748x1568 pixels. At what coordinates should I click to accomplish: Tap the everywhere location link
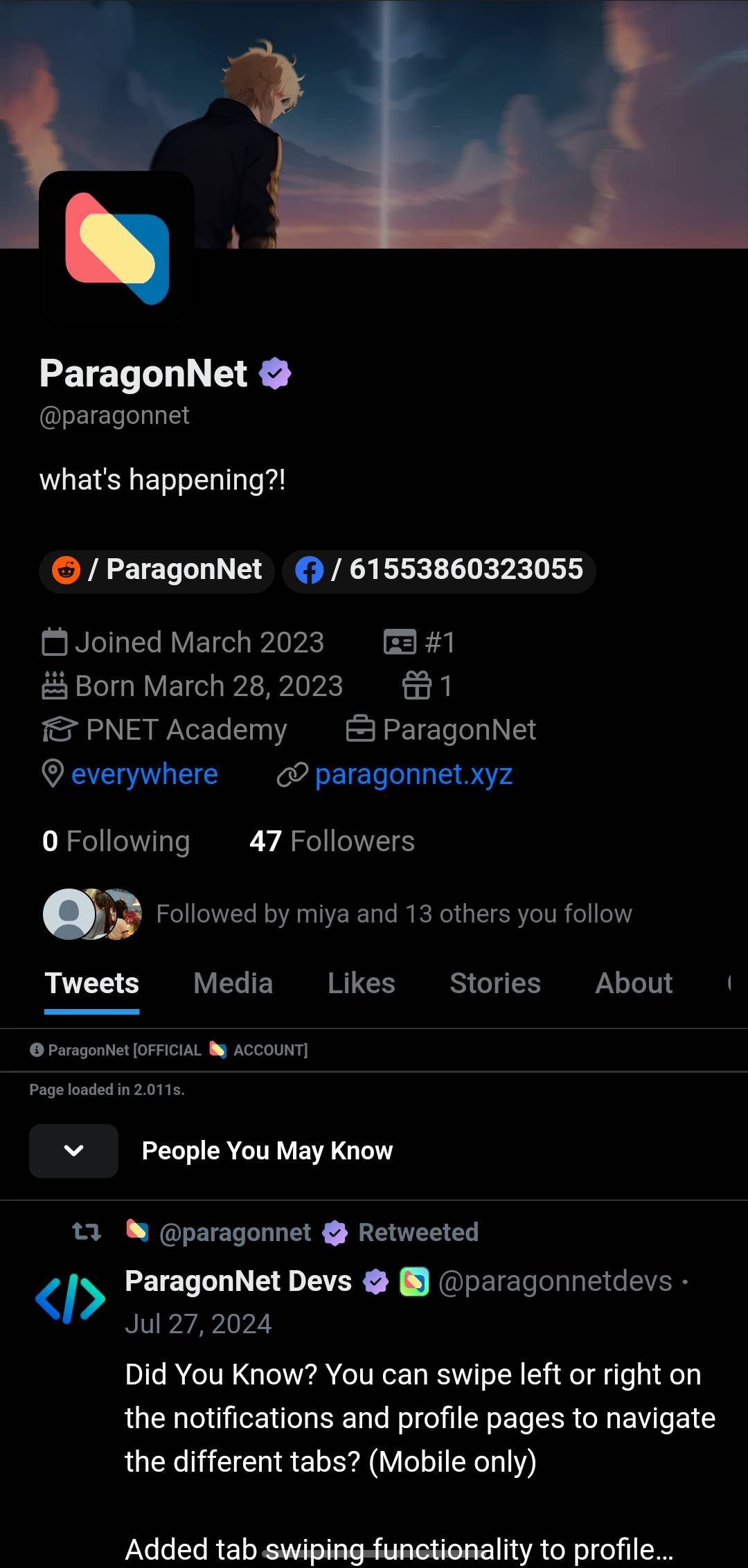tap(144, 774)
